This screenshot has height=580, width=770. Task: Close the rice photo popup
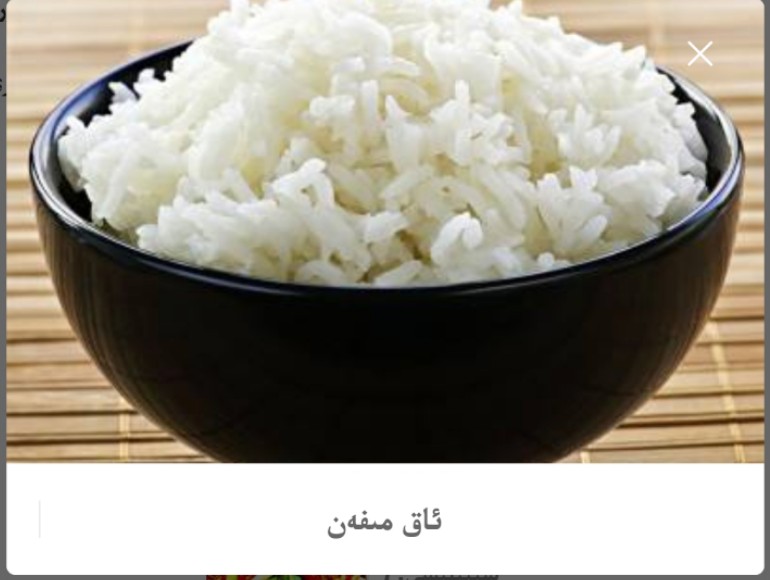pyautogui.click(x=700, y=54)
